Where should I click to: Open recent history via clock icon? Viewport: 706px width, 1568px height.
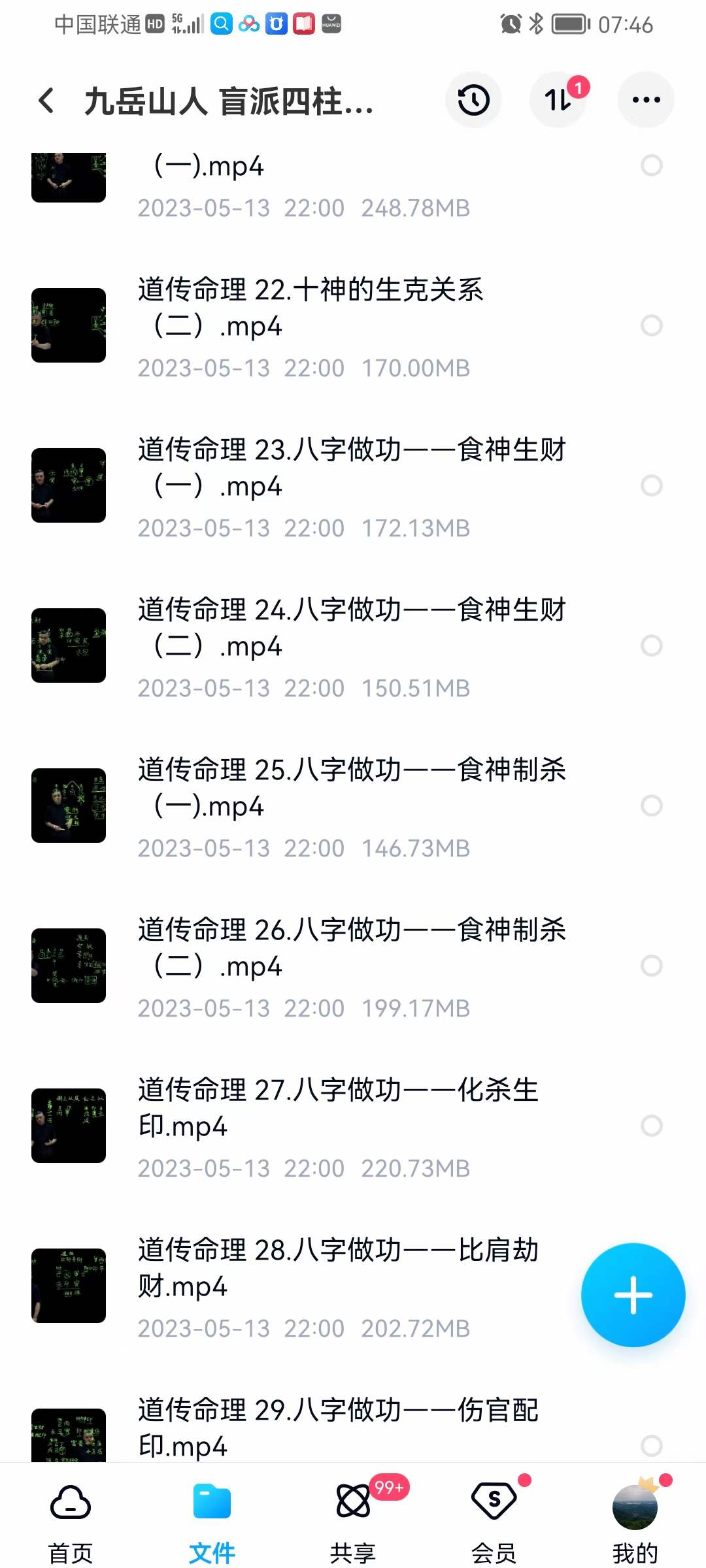tap(473, 99)
